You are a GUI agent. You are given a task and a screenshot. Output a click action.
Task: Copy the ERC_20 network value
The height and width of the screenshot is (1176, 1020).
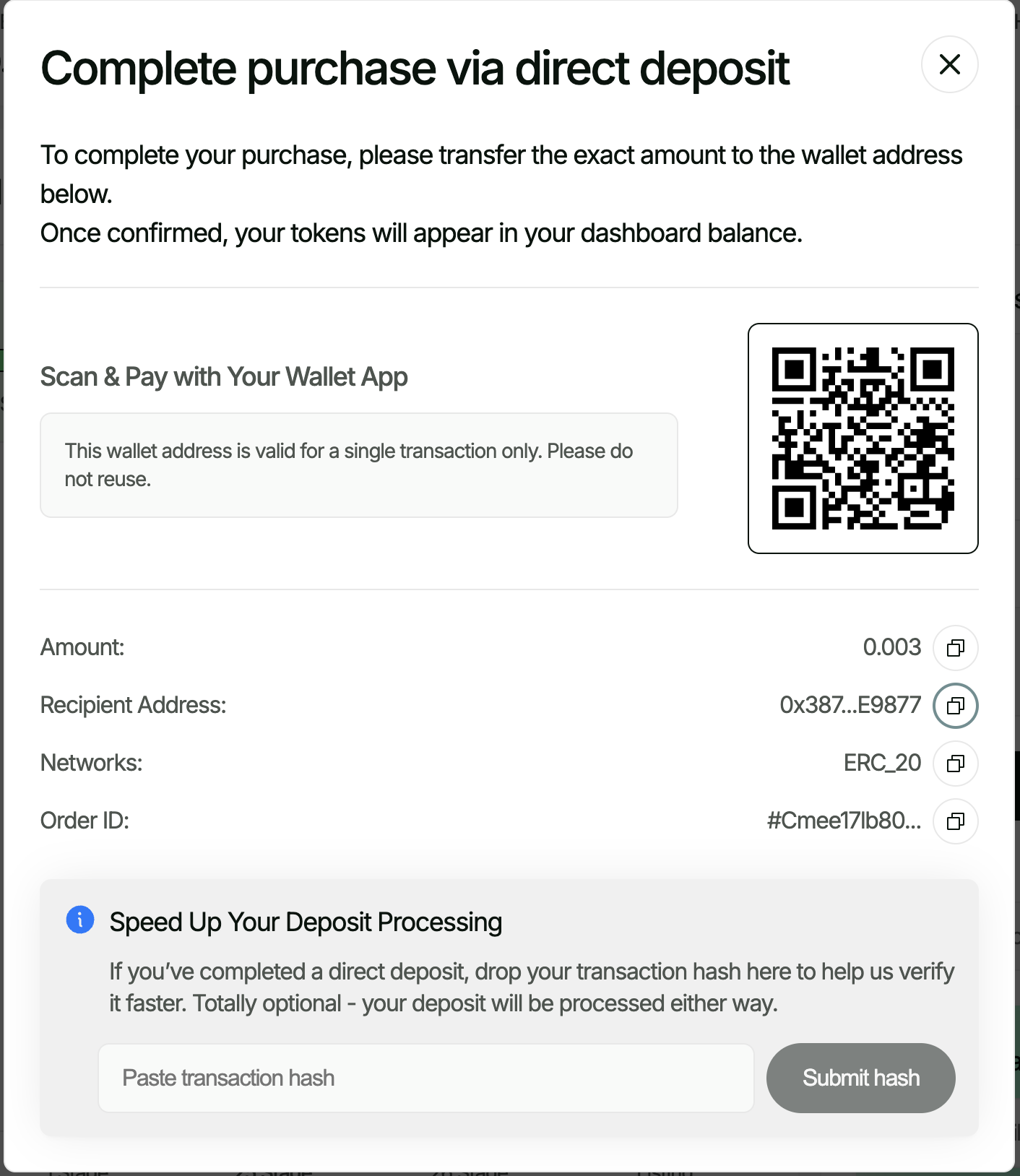click(x=955, y=764)
